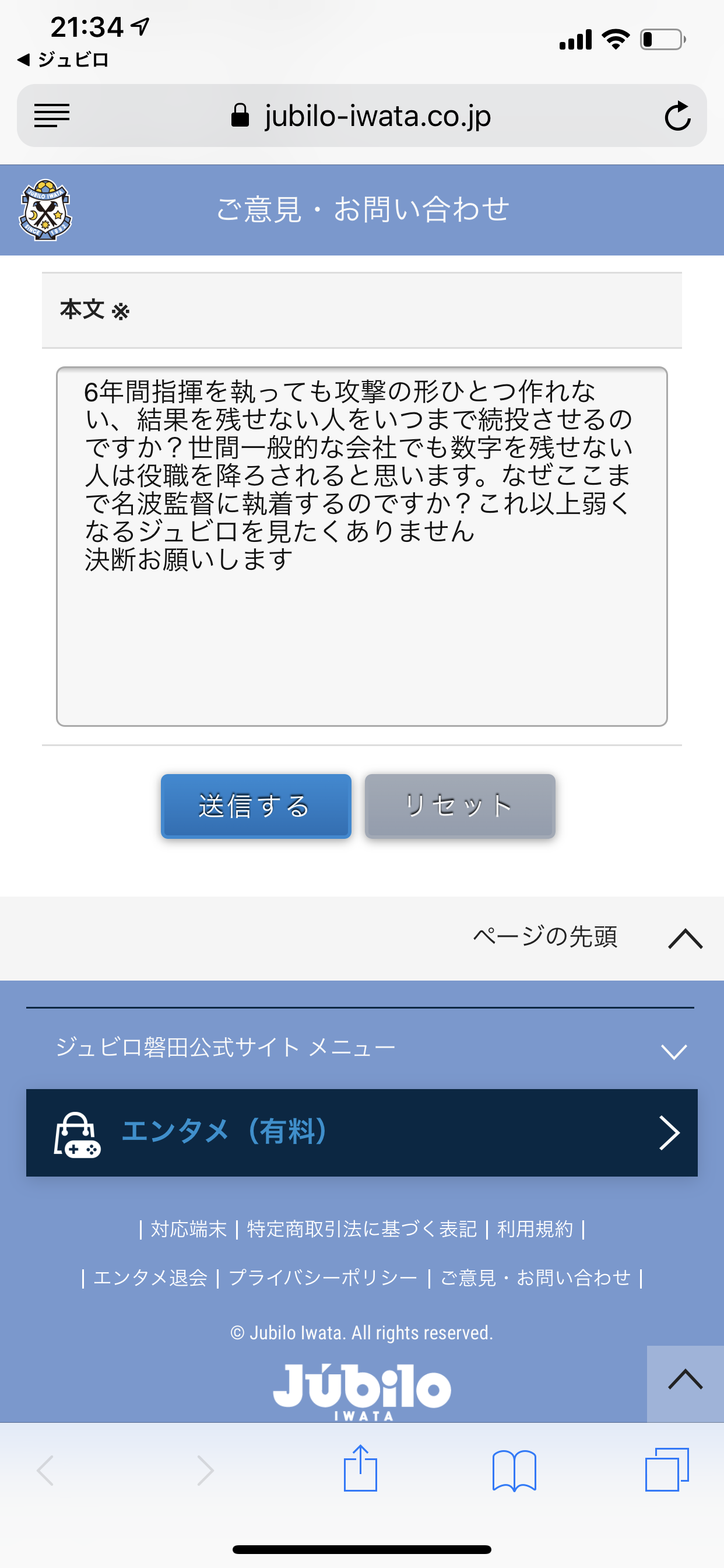Open the reader view icon in address bar
The height and width of the screenshot is (1568, 724).
pos(52,116)
